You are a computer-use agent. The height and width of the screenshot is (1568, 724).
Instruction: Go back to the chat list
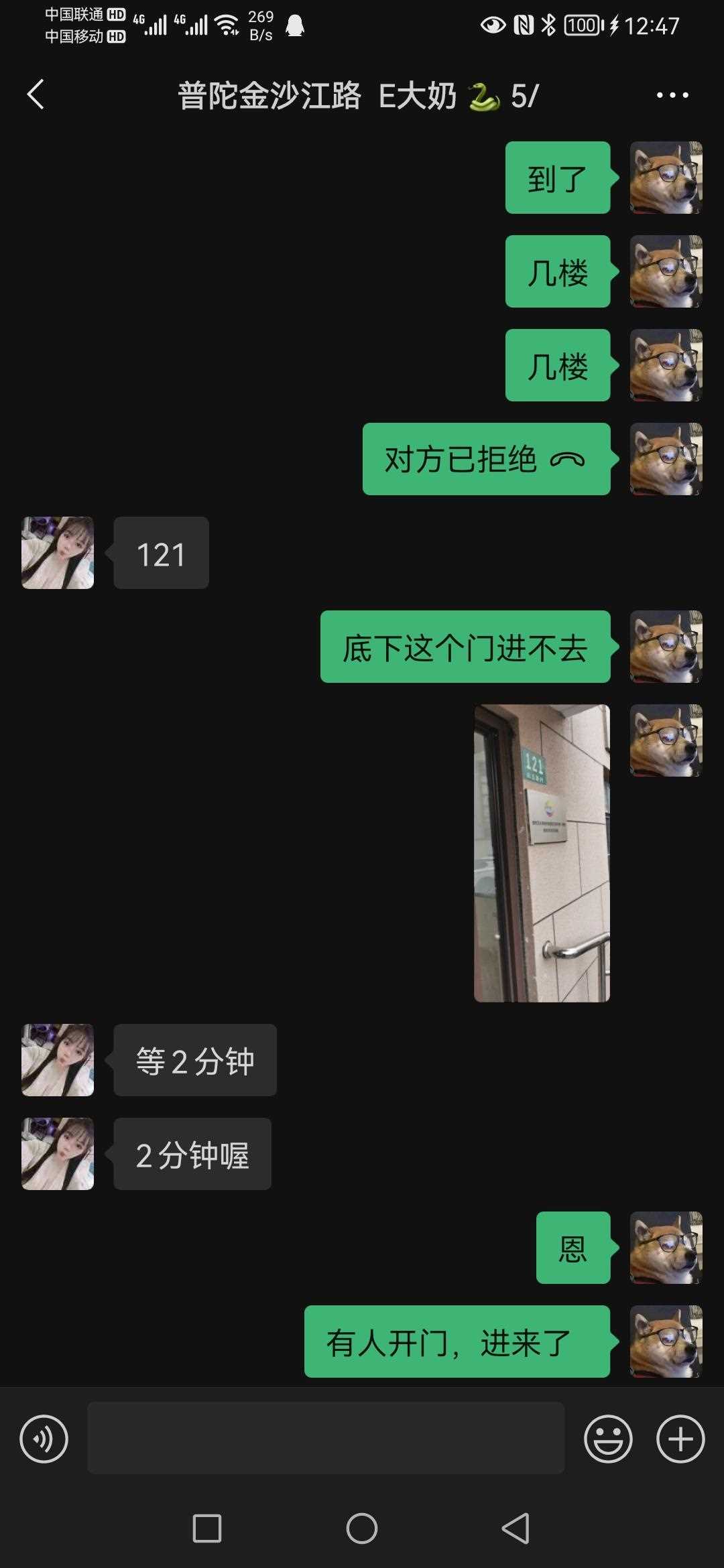[36, 94]
